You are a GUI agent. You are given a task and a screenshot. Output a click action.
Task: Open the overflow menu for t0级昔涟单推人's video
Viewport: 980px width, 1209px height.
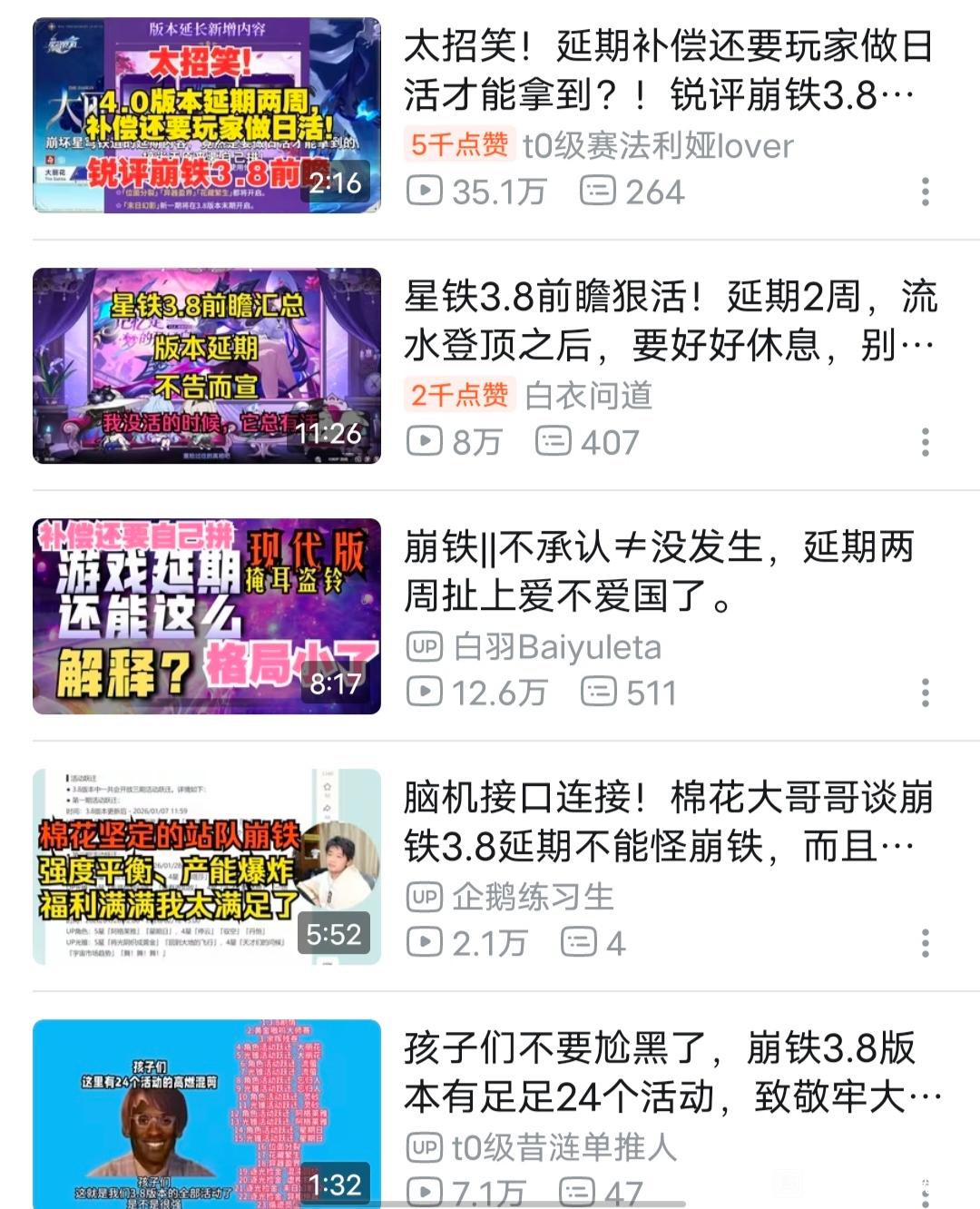[x=925, y=1190]
